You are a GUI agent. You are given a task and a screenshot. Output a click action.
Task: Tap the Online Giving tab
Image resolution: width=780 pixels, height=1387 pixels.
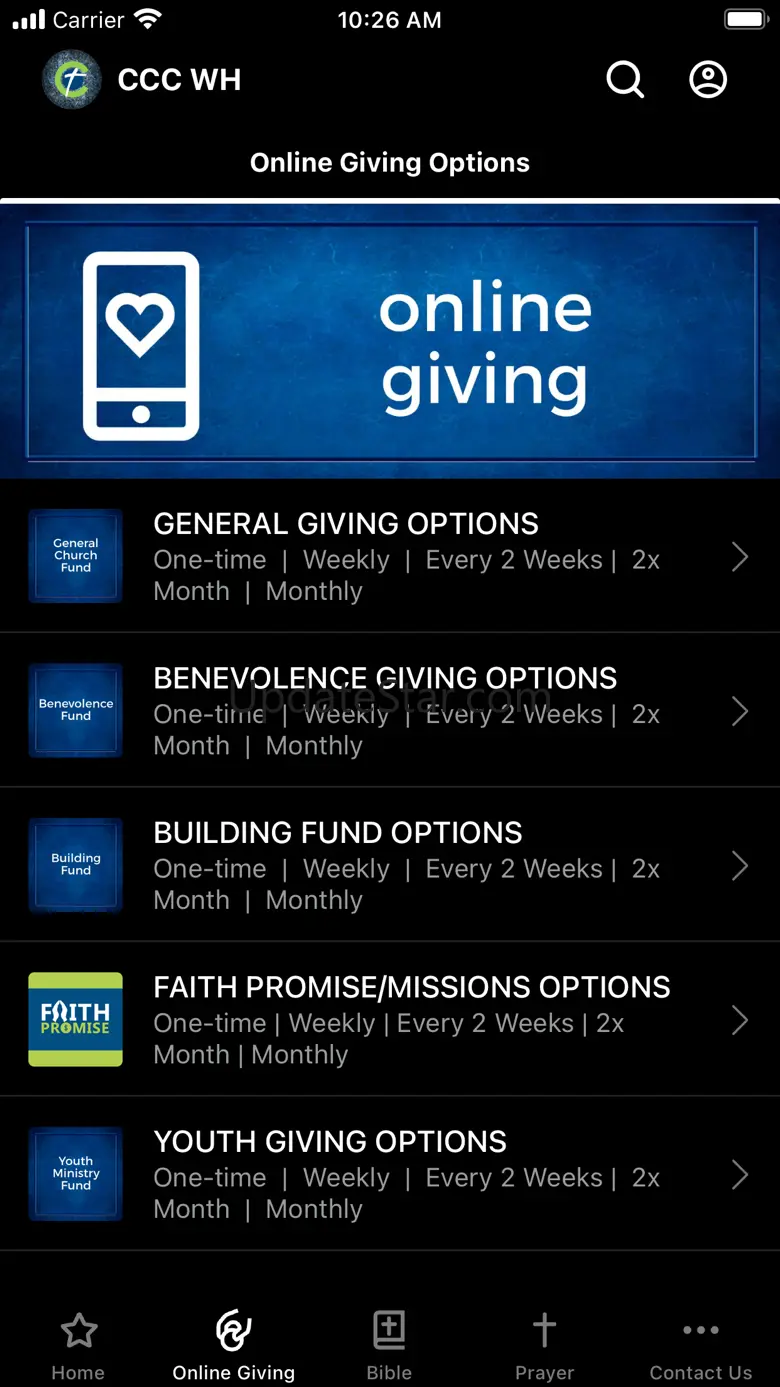[x=234, y=1345]
